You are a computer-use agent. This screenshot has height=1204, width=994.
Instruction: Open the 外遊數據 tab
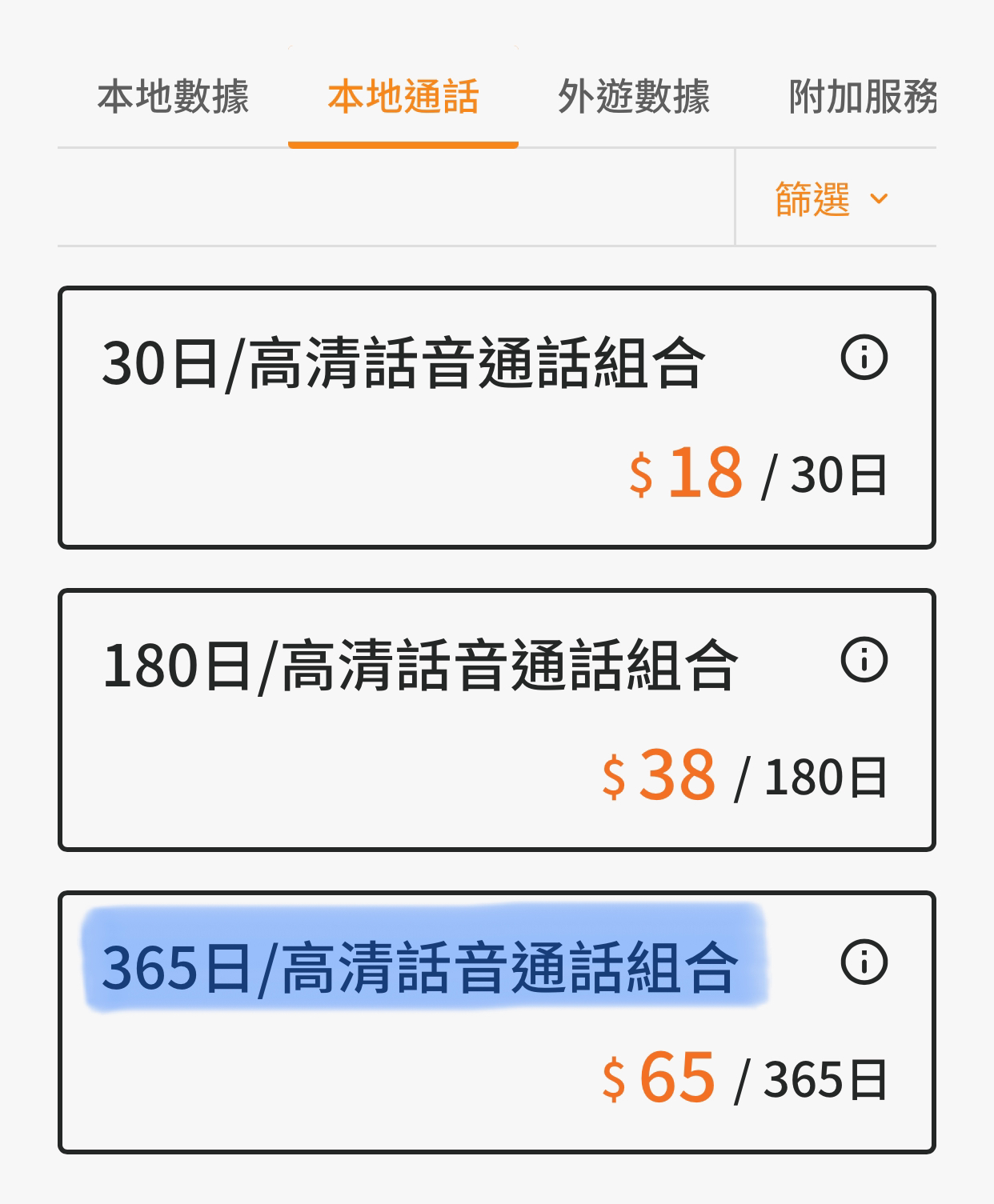click(634, 98)
